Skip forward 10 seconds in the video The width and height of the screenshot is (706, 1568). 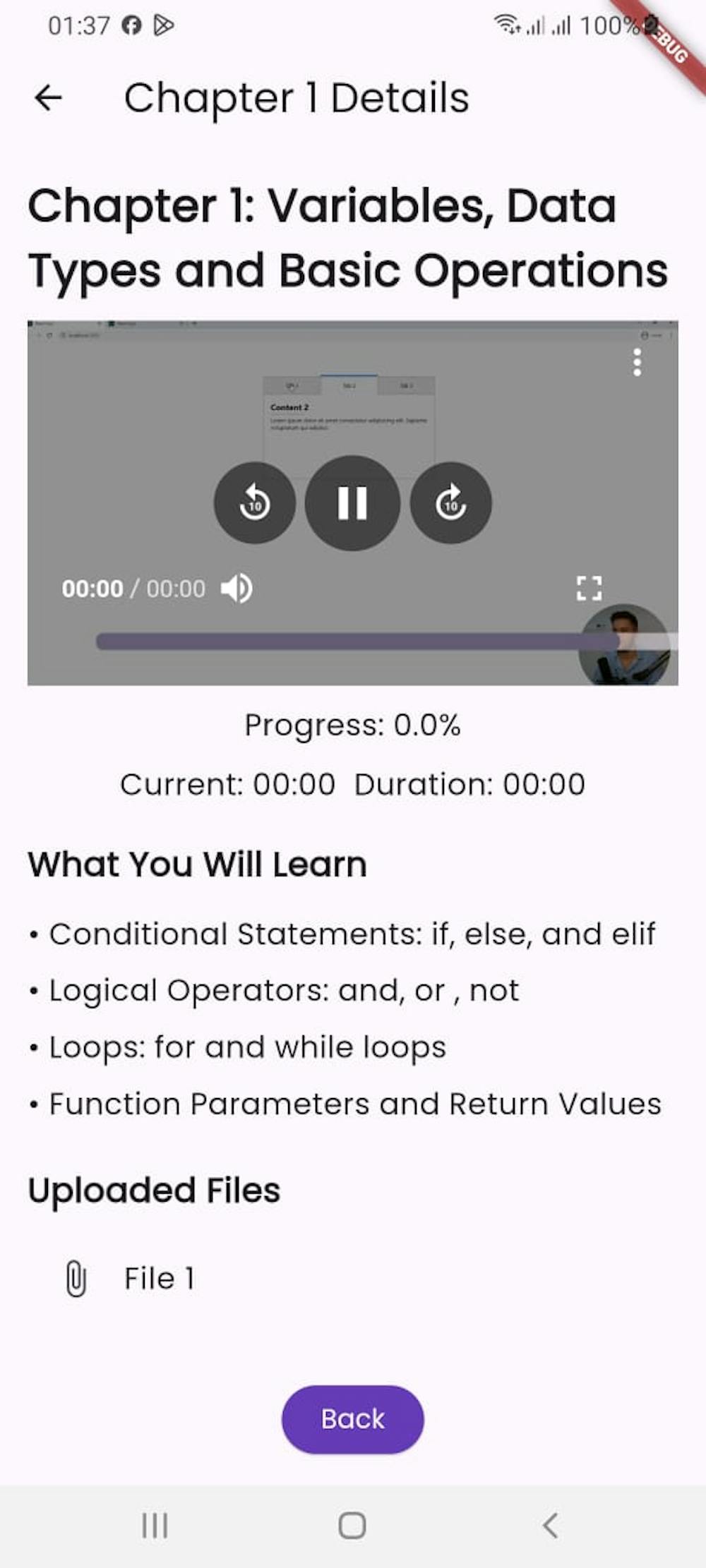click(x=450, y=503)
